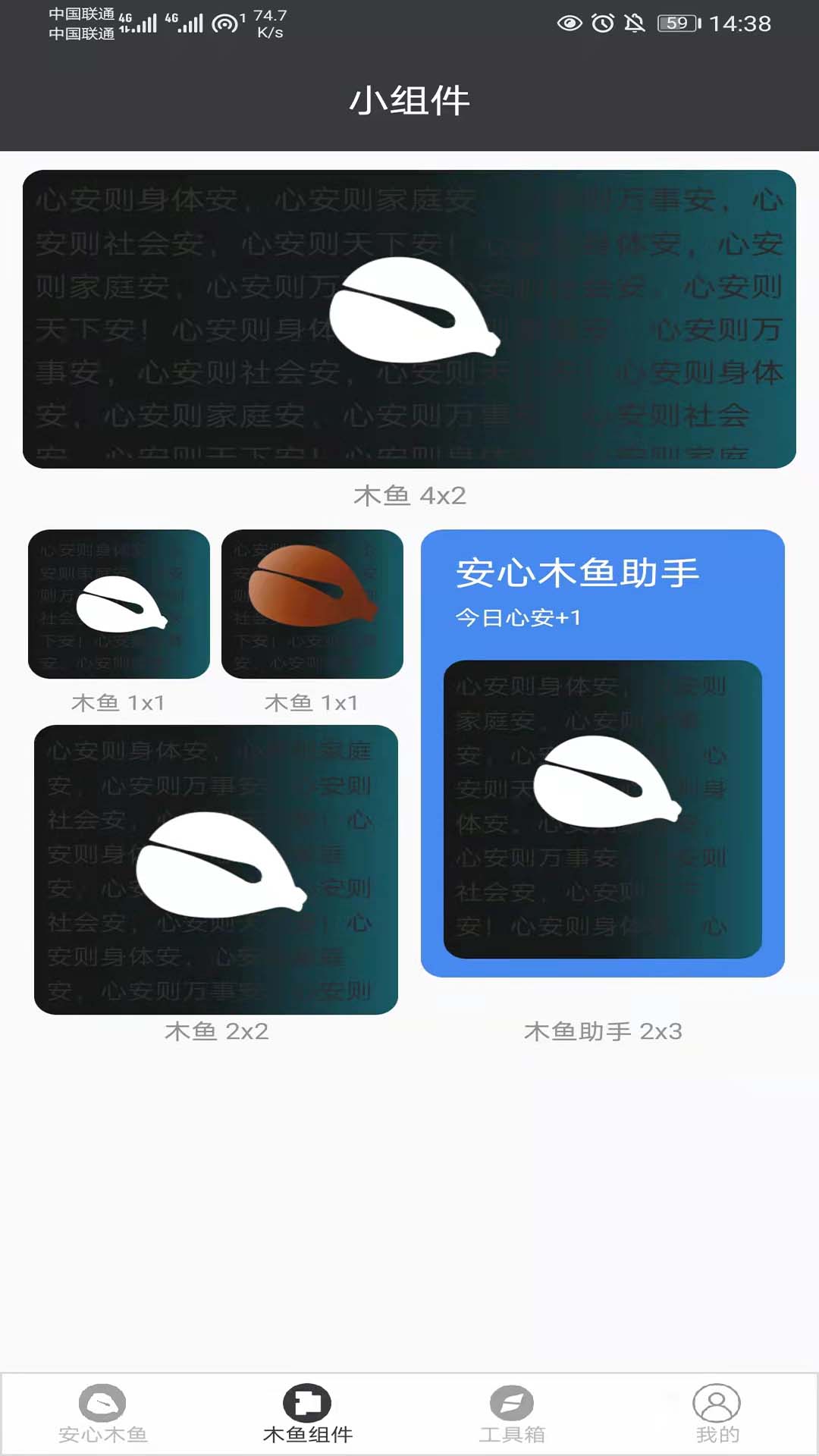Select the brown 木鱼 1x1 widget

click(312, 604)
